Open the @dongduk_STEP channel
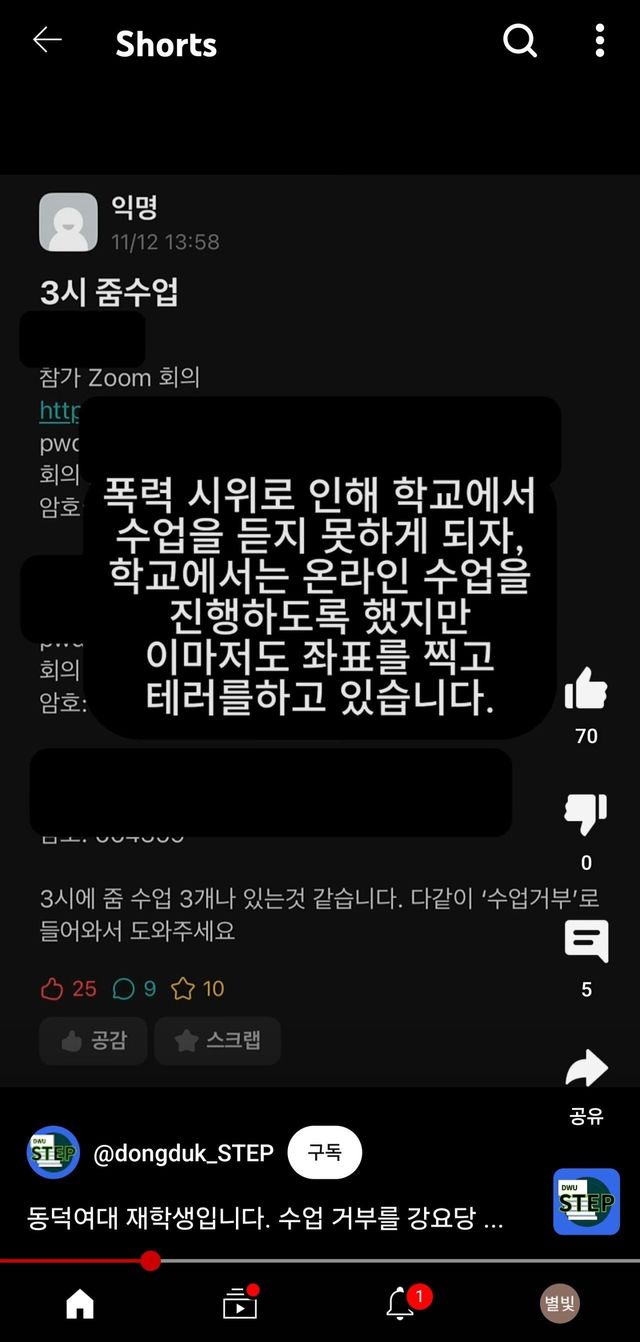This screenshot has width=640, height=1342. [x=183, y=1153]
